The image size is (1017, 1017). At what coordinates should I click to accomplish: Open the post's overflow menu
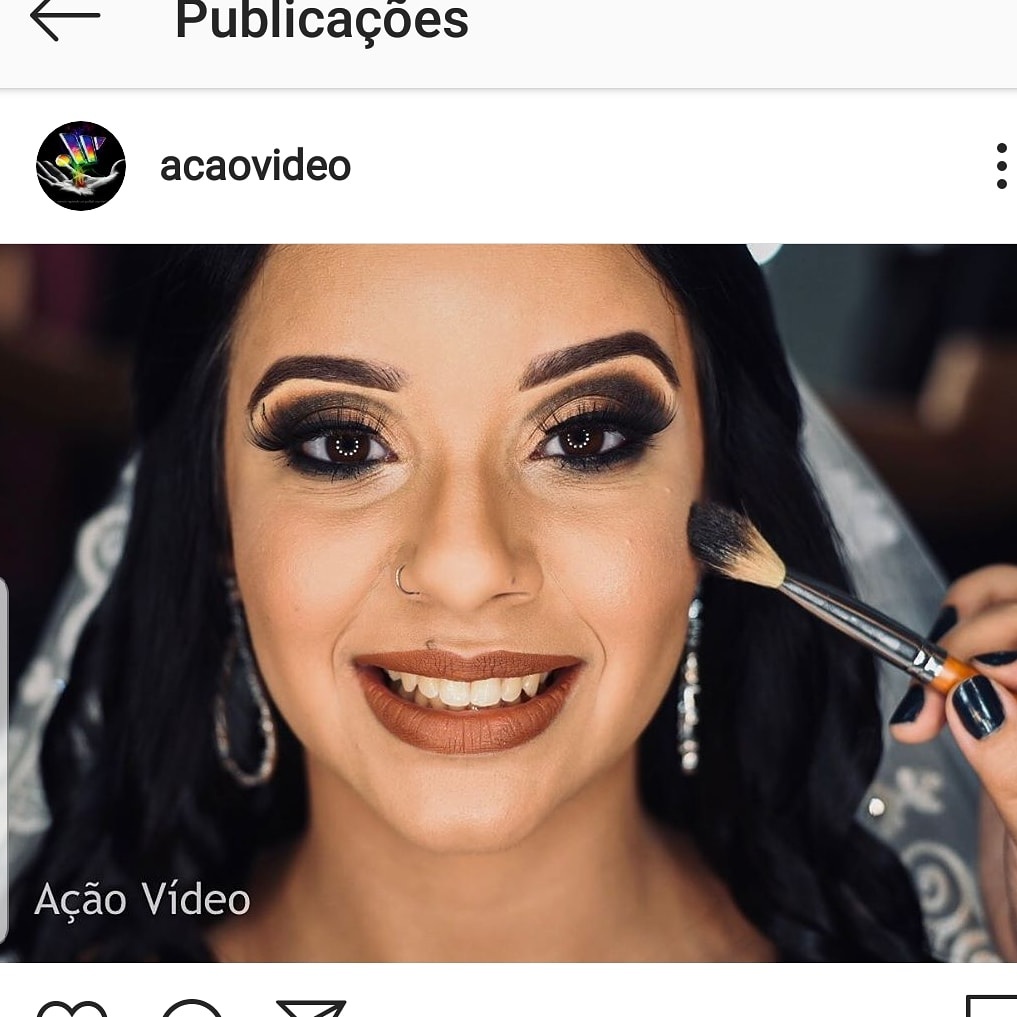coord(1001,166)
